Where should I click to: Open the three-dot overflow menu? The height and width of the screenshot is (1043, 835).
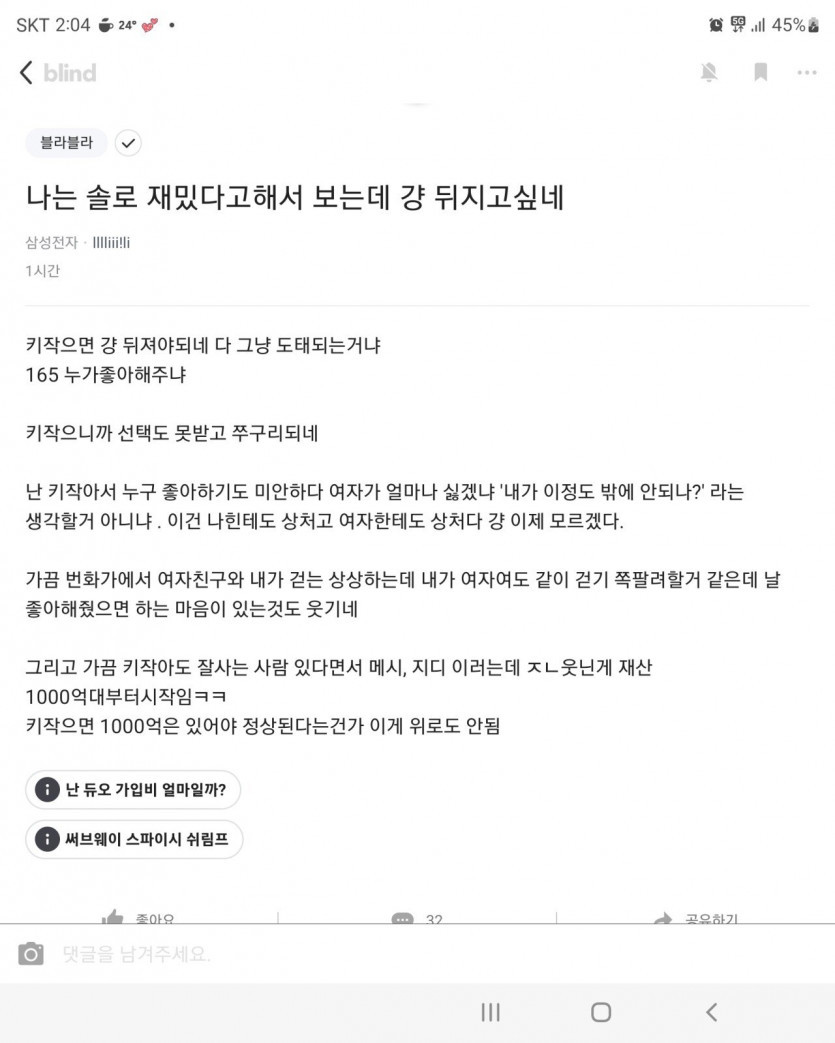click(x=807, y=72)
